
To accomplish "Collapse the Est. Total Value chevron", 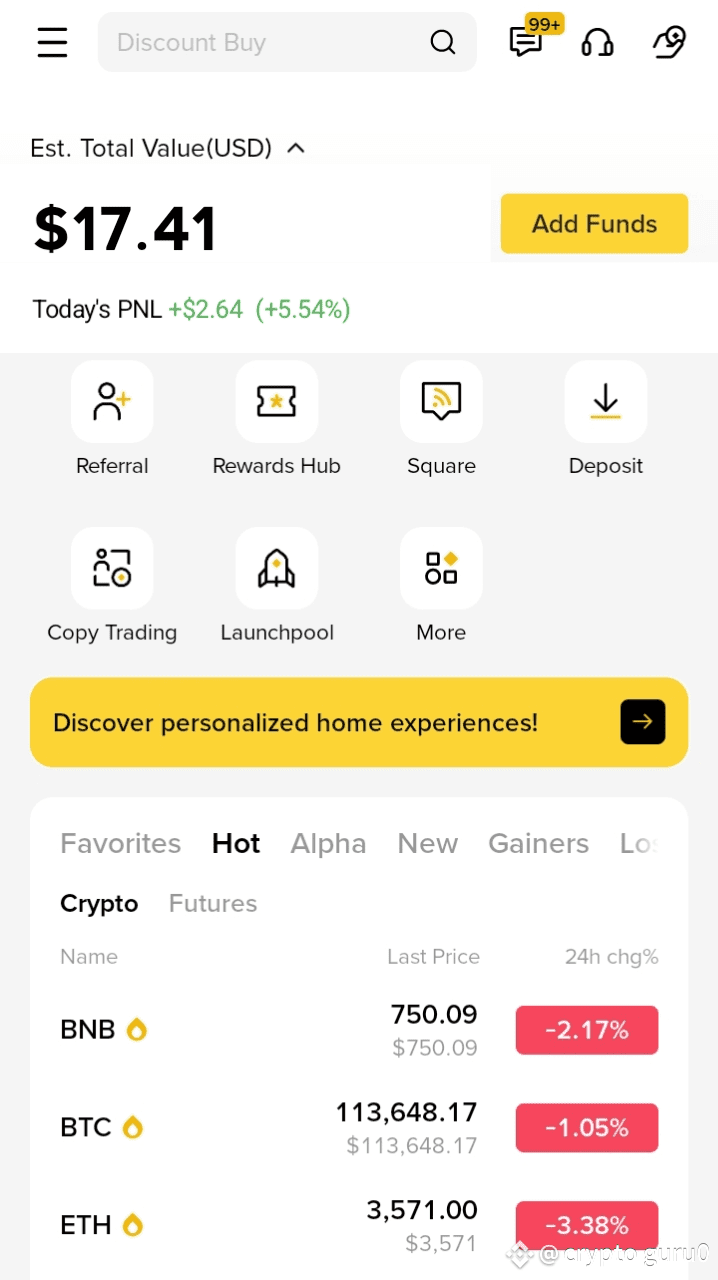I will point(295,148).
